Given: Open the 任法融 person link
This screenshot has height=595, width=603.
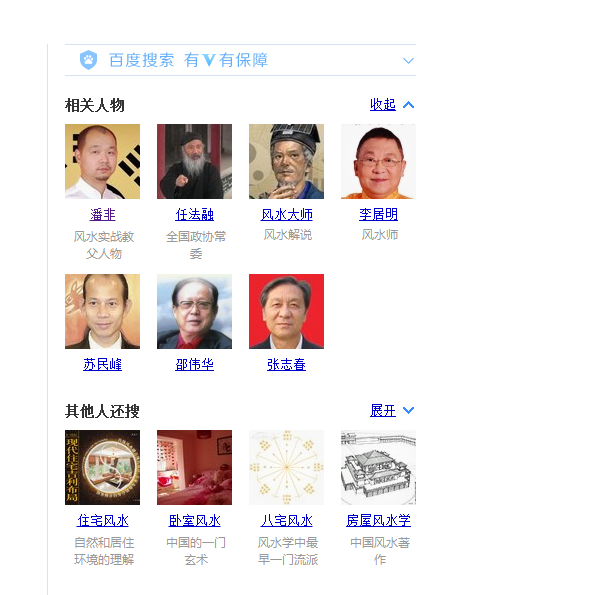Looking at the screenshot, I should [x=194, y=214].
